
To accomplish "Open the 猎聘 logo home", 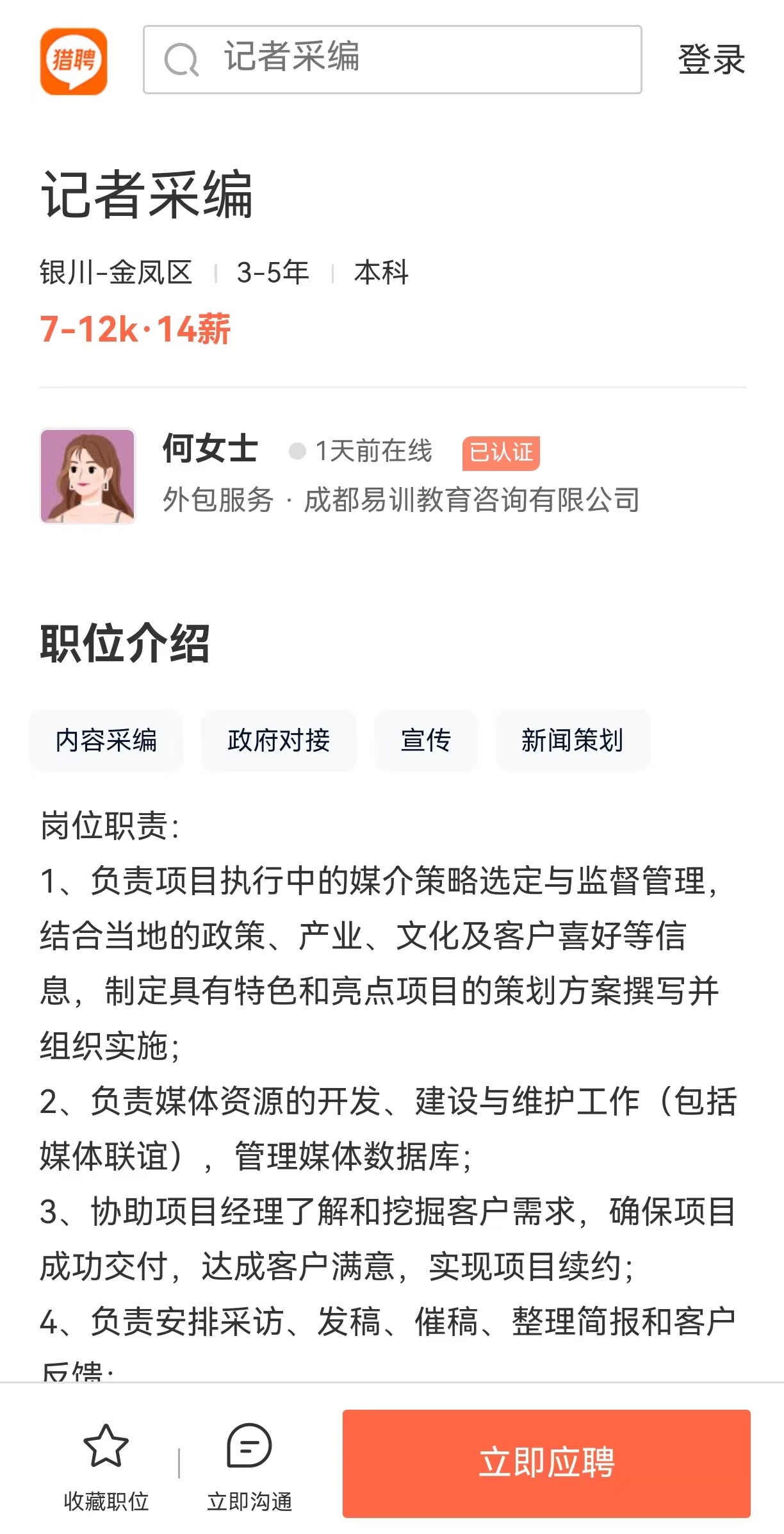I will coord(74,62).
